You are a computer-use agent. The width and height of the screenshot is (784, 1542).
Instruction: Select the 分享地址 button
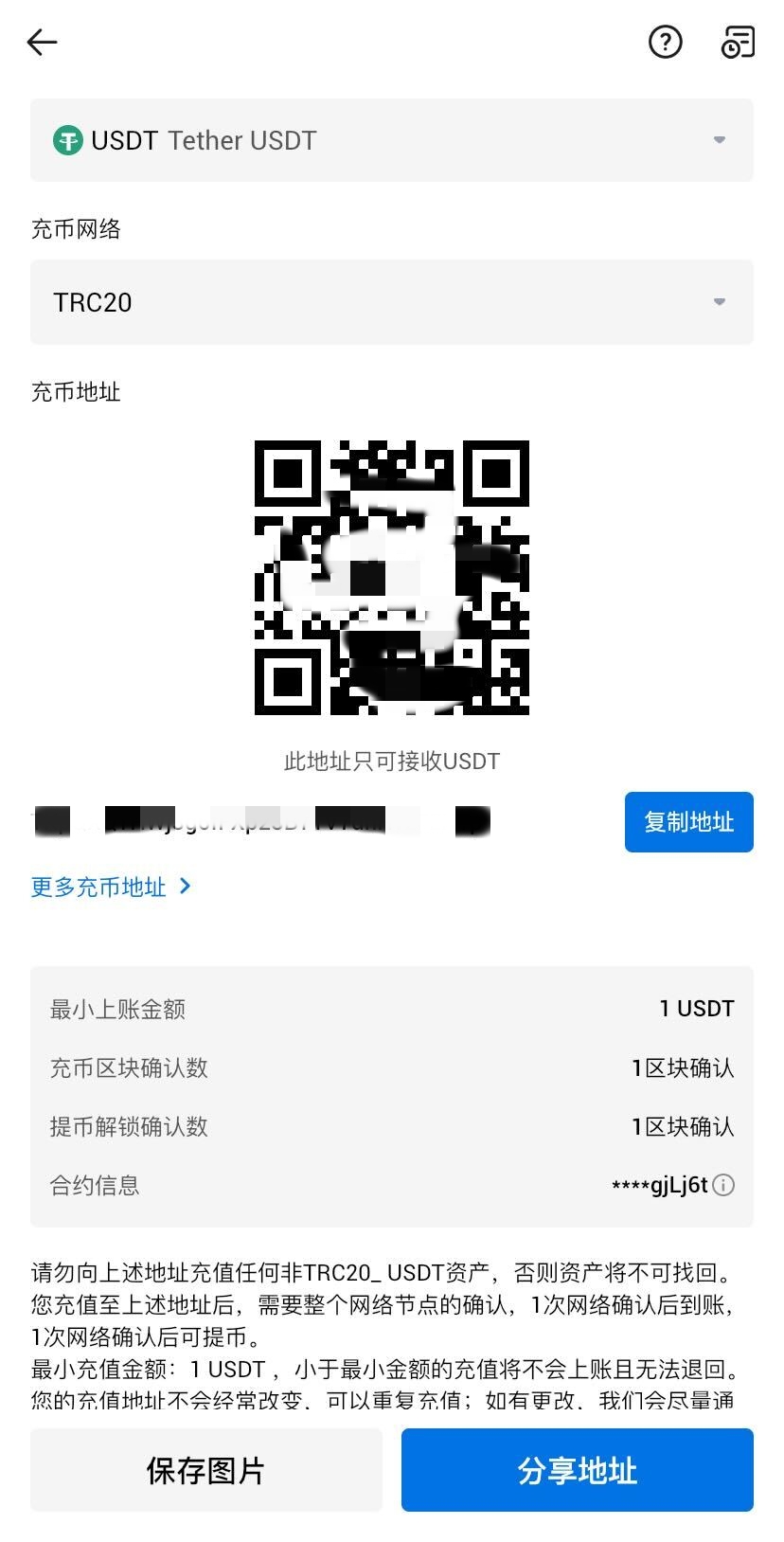[577, 1470]
